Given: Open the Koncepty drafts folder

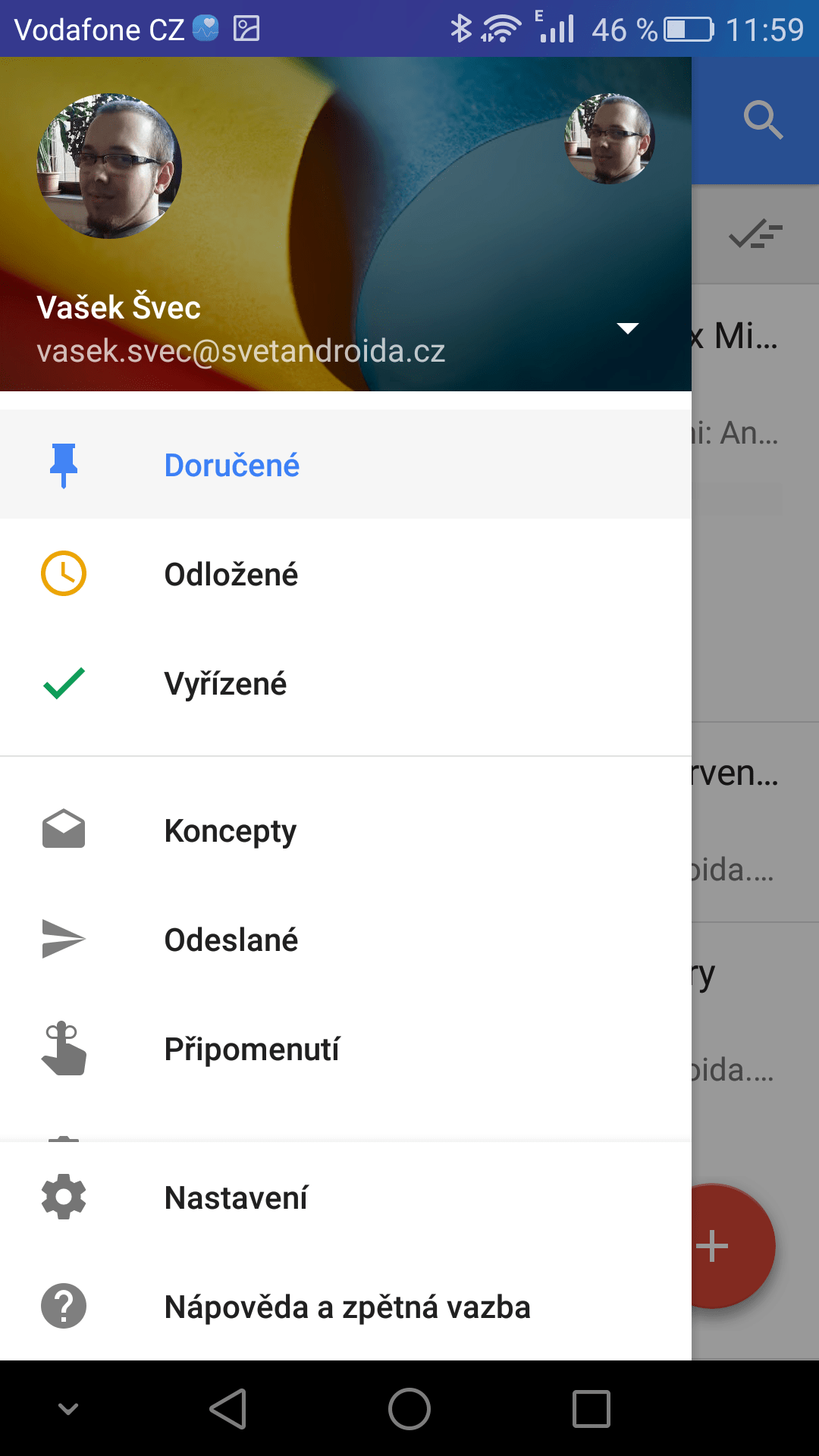Looking at the screenshot, I should click(346, 830).
